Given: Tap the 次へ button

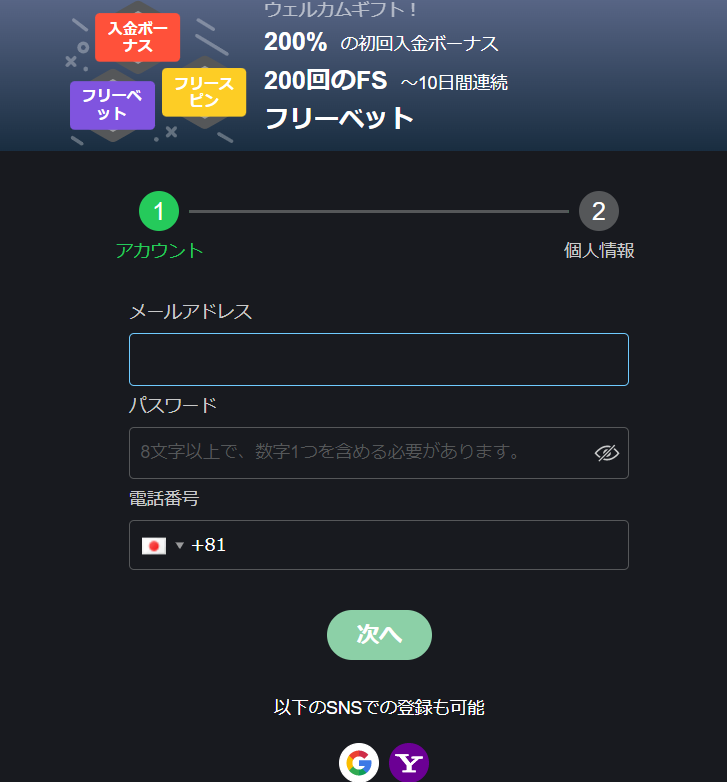Looking at the screenshot, I should tap(379, 635).
